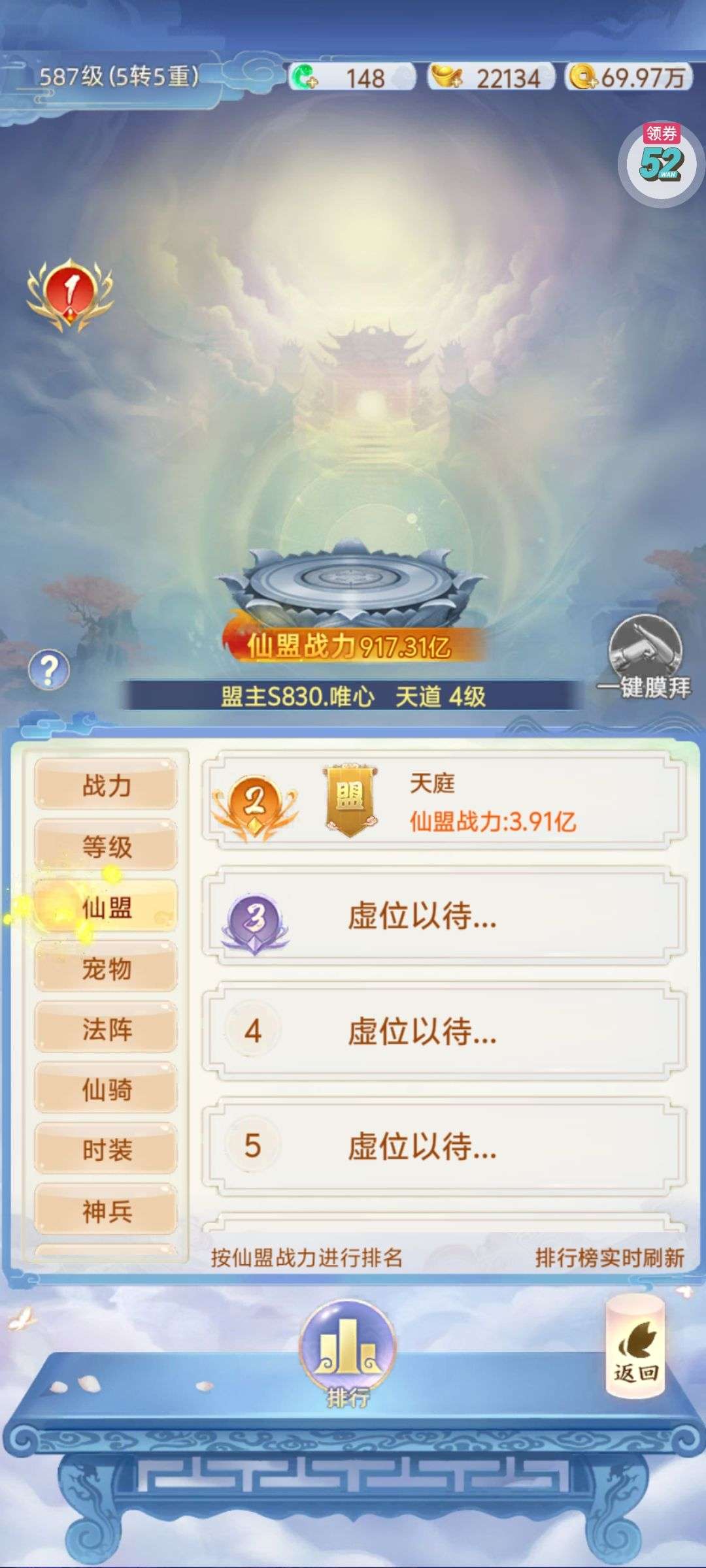Add more gold ingots showing 22134
Viewport: 706px width, 1568px height.
(x=446, y=78)
